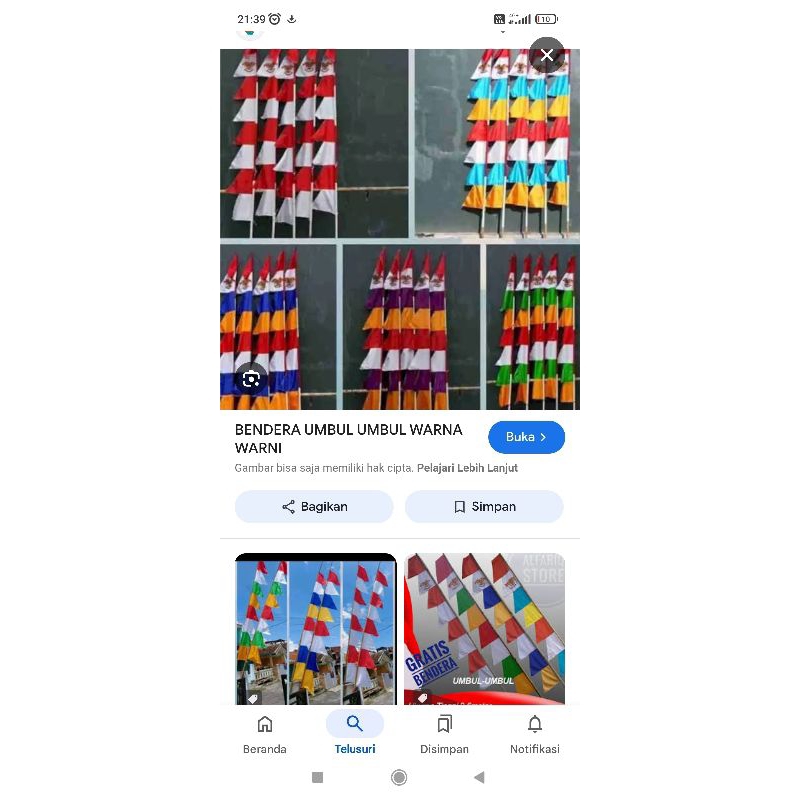View the Notifikasi tab

[x=535, y=735]
